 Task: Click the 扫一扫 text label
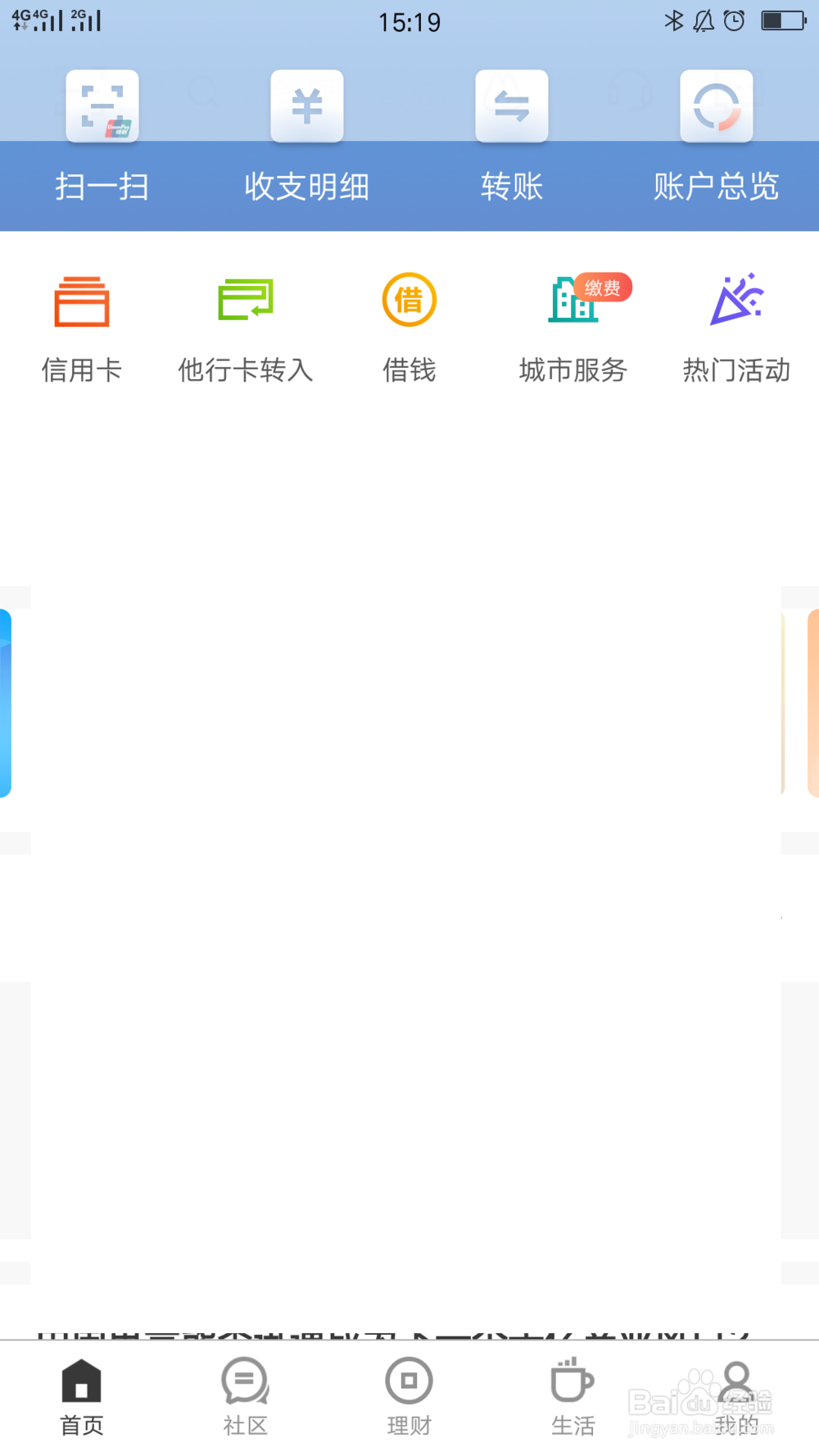(x=102, y=186)
